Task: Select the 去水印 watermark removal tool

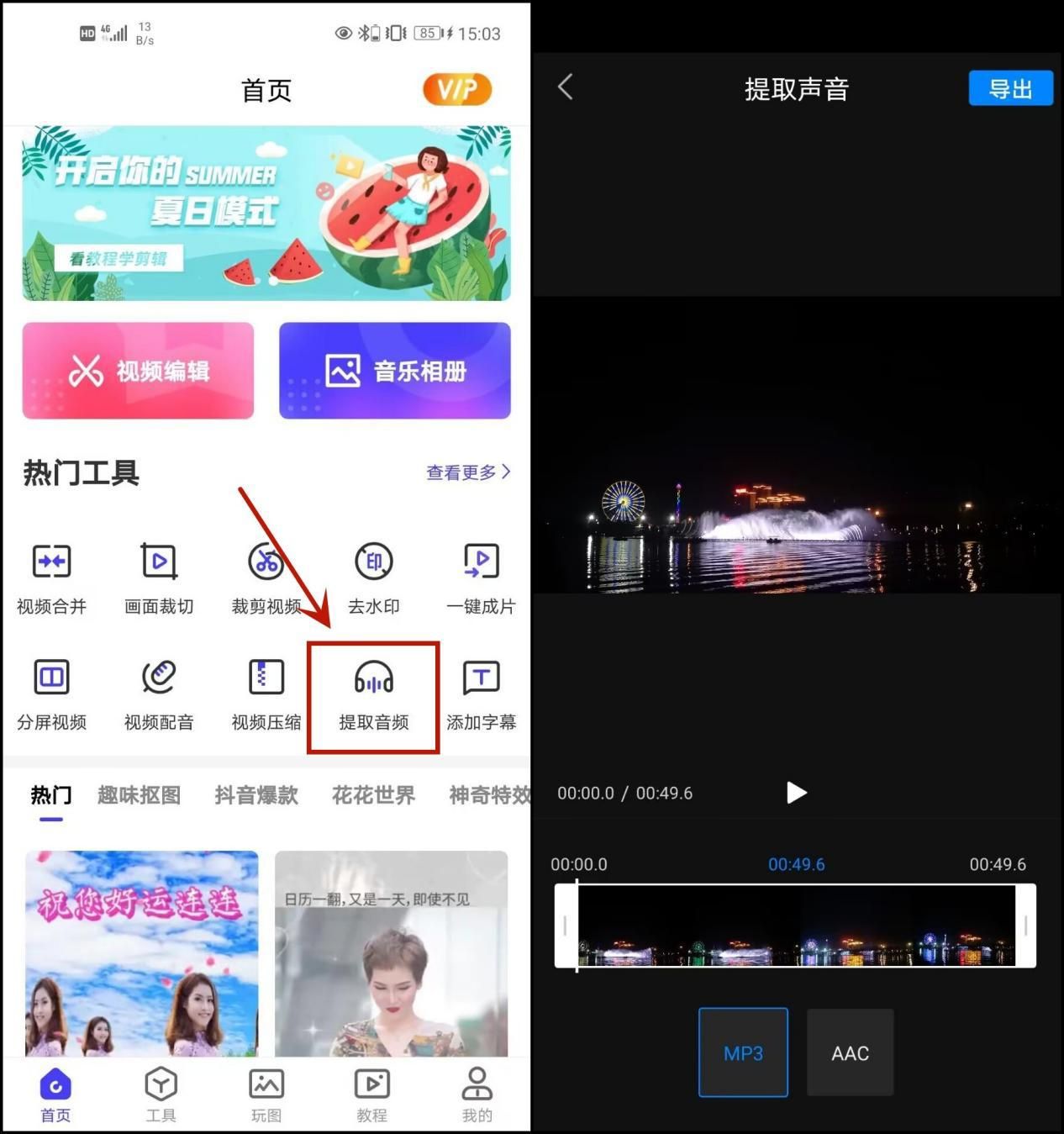Action: [x=373, y=578]
